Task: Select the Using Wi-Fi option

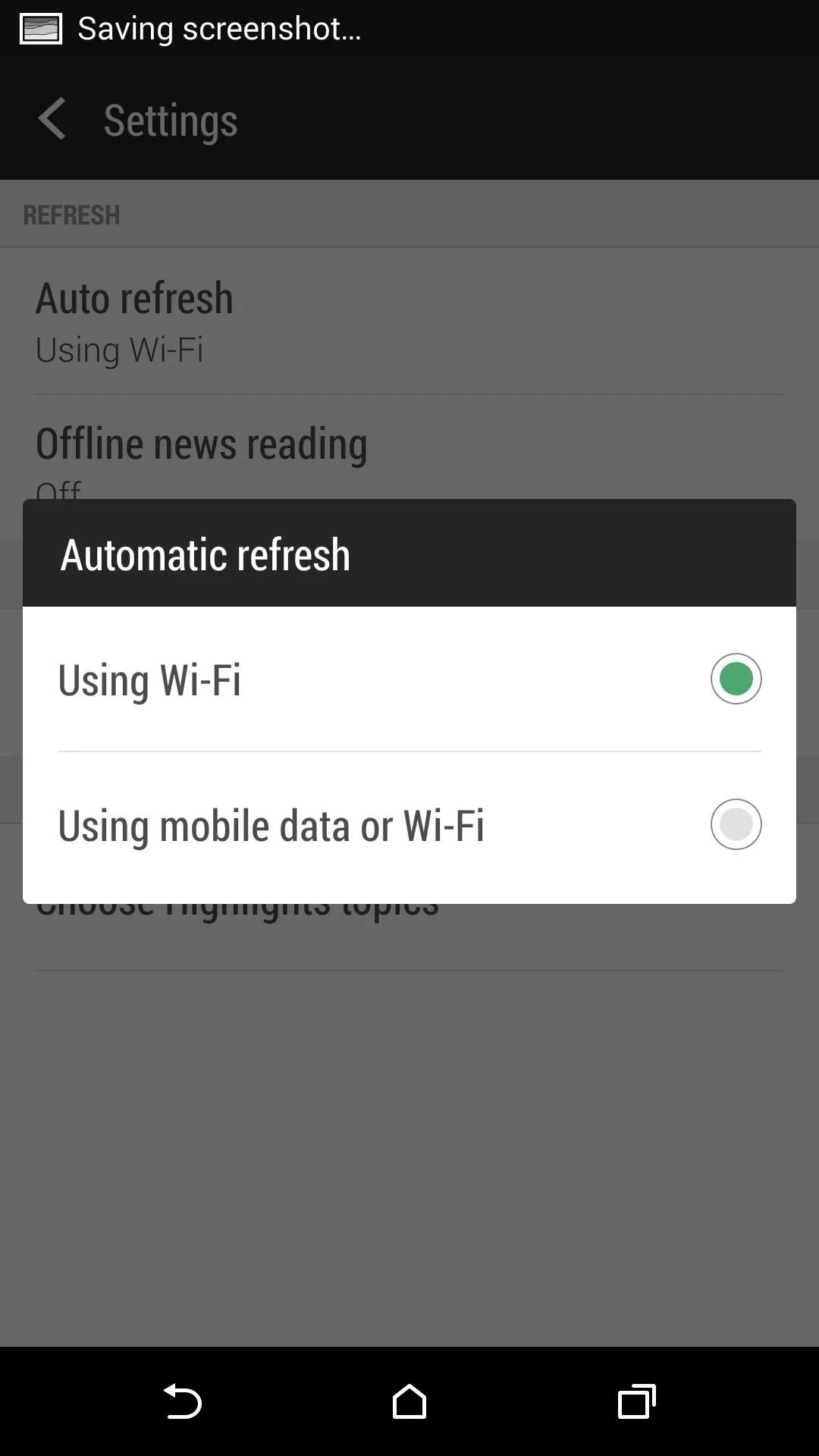Action: [x=409, y=679]
